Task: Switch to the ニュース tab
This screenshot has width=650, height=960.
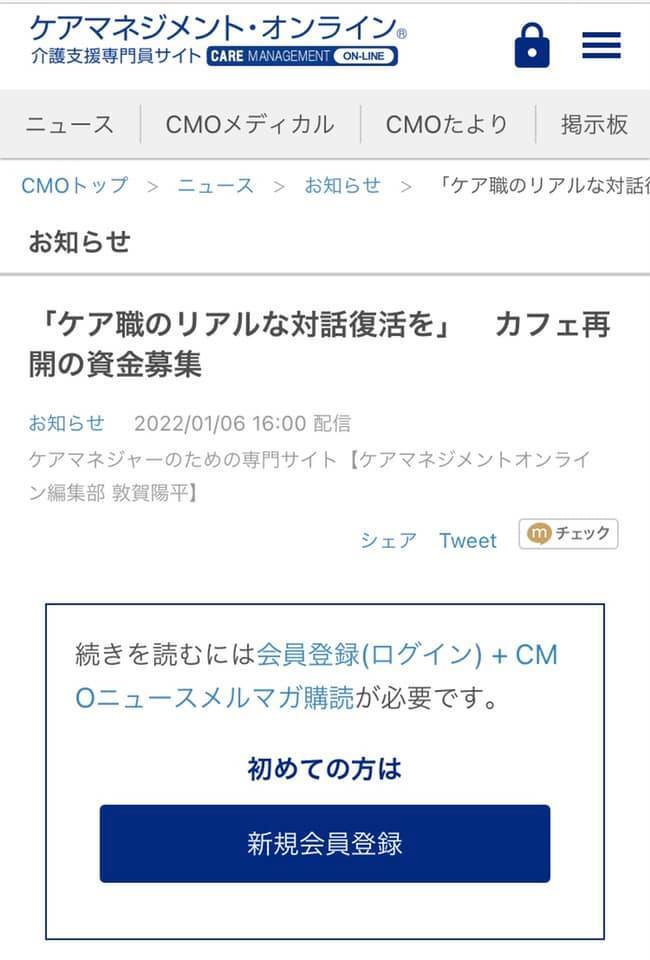Action: click(x=70, y=125)
